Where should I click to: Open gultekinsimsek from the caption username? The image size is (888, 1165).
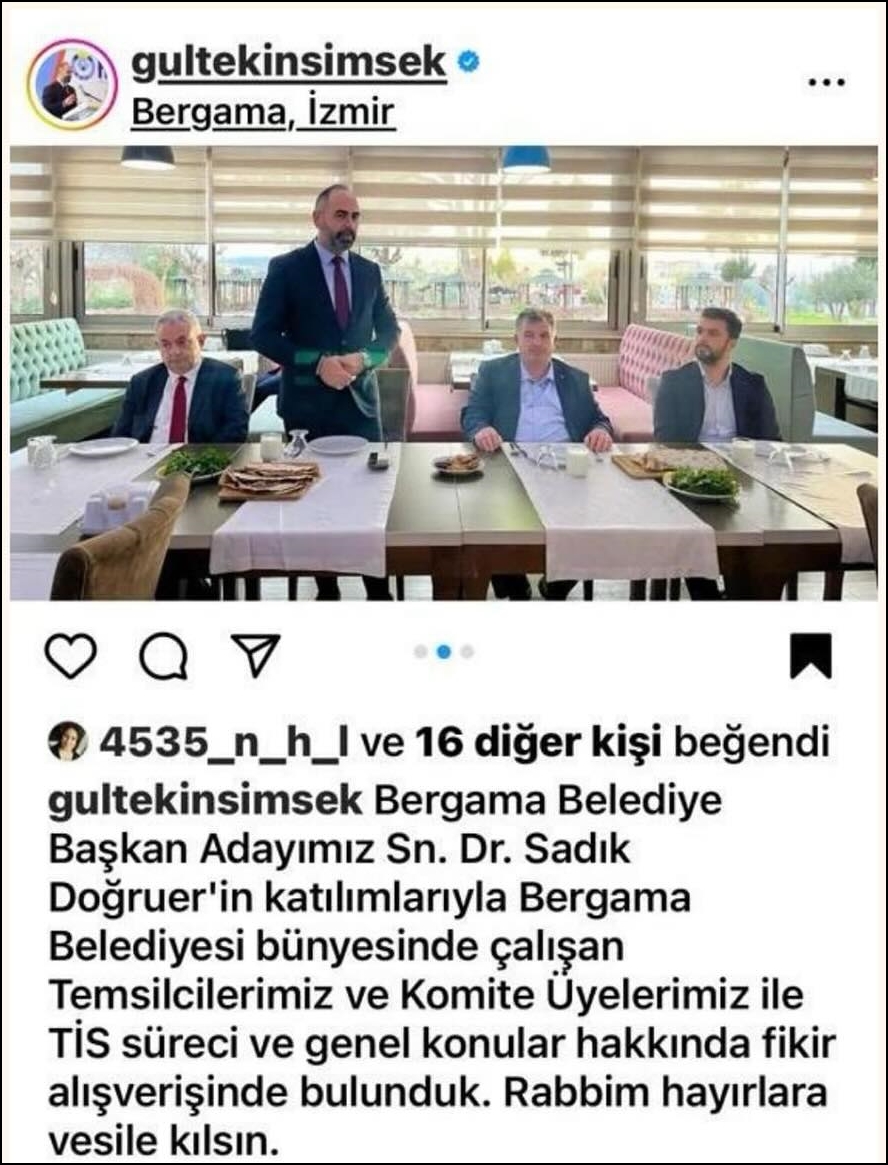(x=205, y=800)
